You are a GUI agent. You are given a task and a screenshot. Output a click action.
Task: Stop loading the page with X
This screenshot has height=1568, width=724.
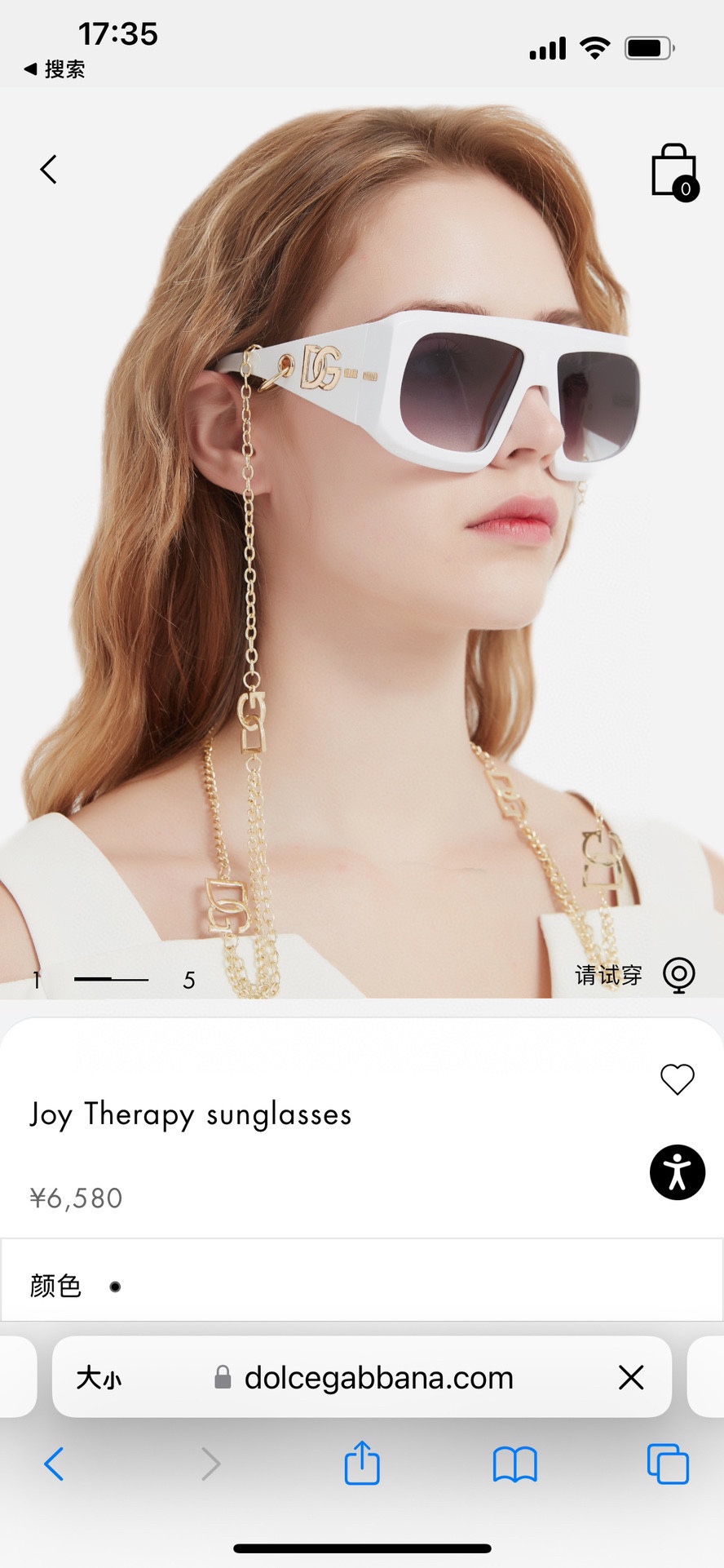pos(631,1378)
